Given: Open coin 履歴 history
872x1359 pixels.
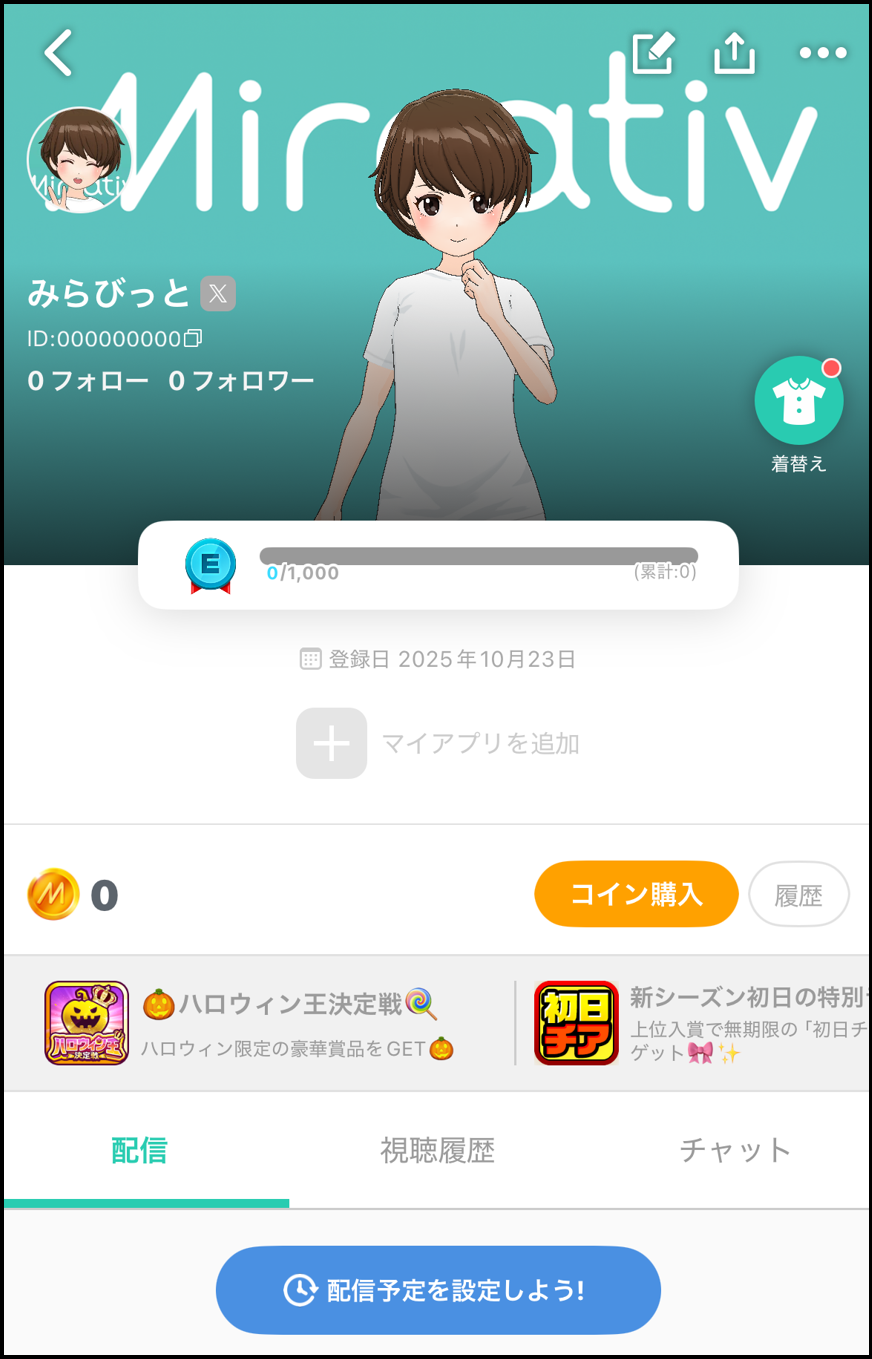Looking at the screenshot, I should (x=798, y=895).
